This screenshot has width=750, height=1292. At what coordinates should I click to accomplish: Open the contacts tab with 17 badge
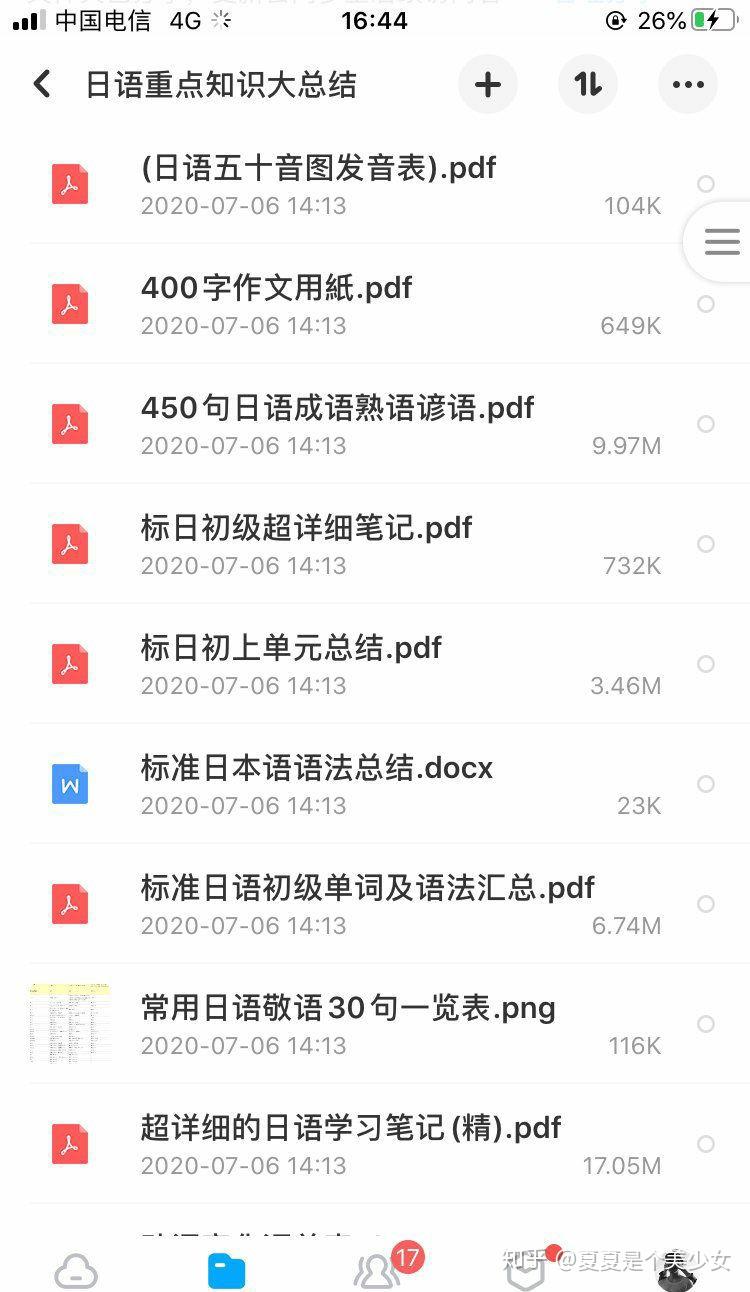coord(376,1272)
